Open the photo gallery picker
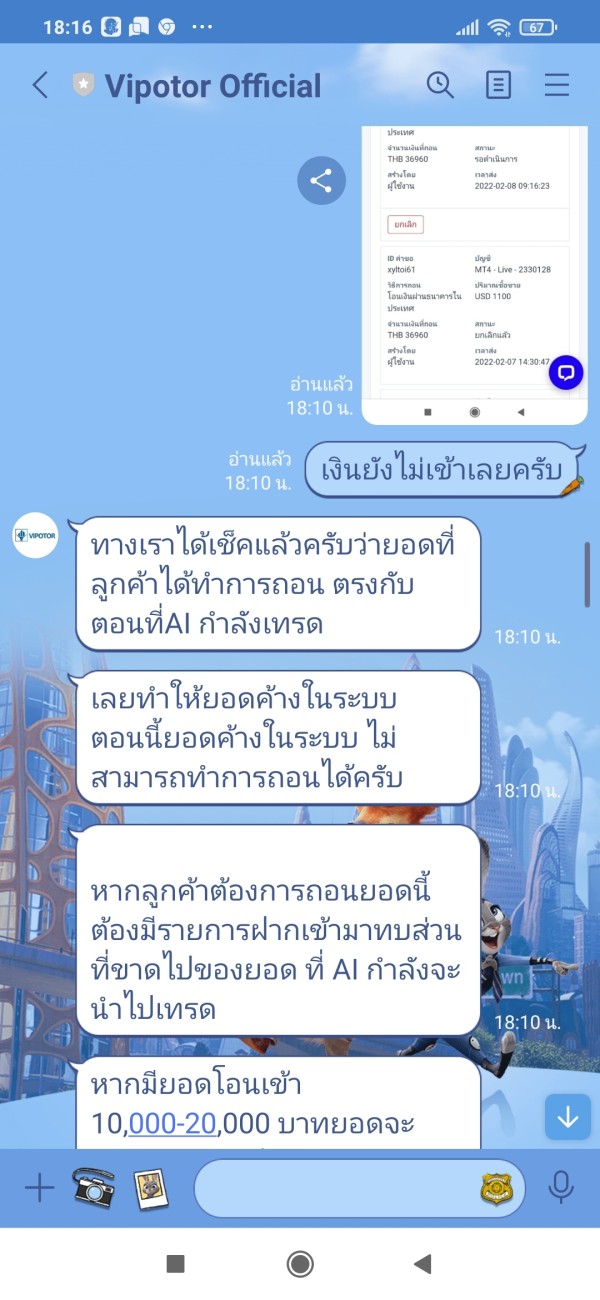Viewport: 600px width, 1300px height. [150, 1187]
